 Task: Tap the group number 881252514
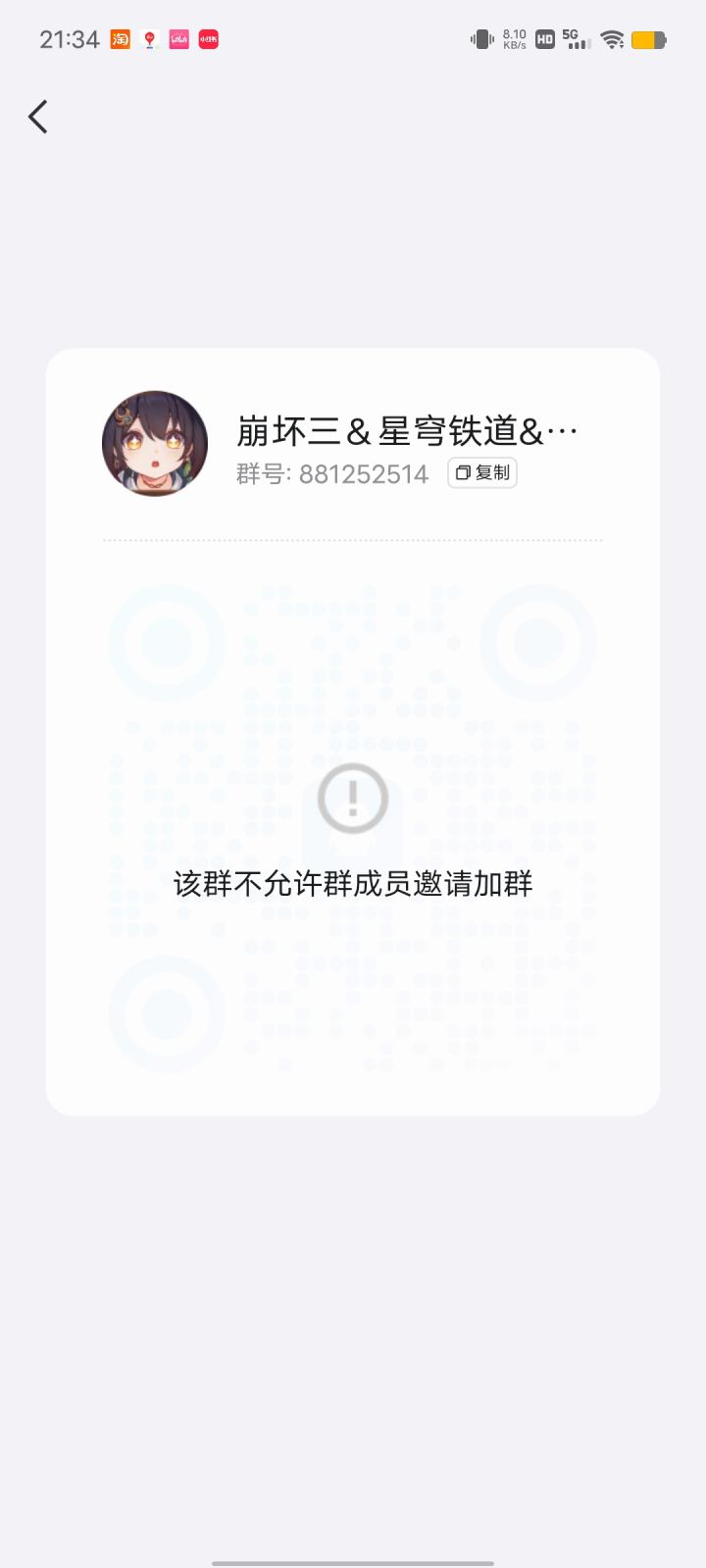[363, 473]
